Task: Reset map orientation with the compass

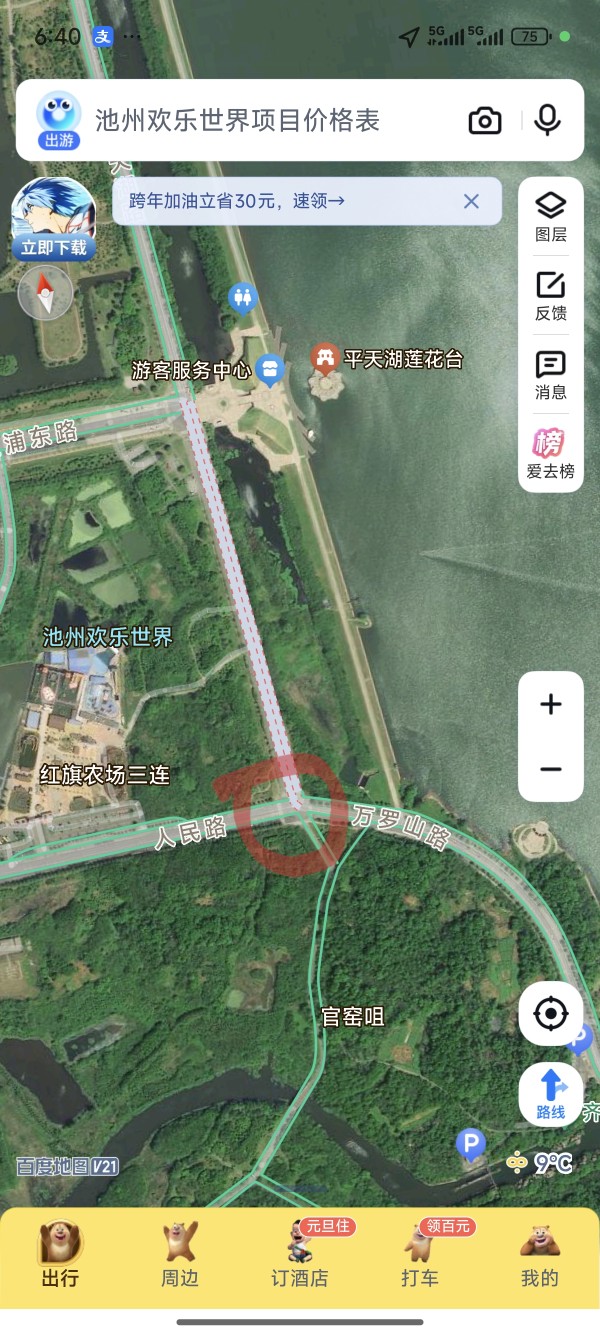Action: click(x=45, y=292)
